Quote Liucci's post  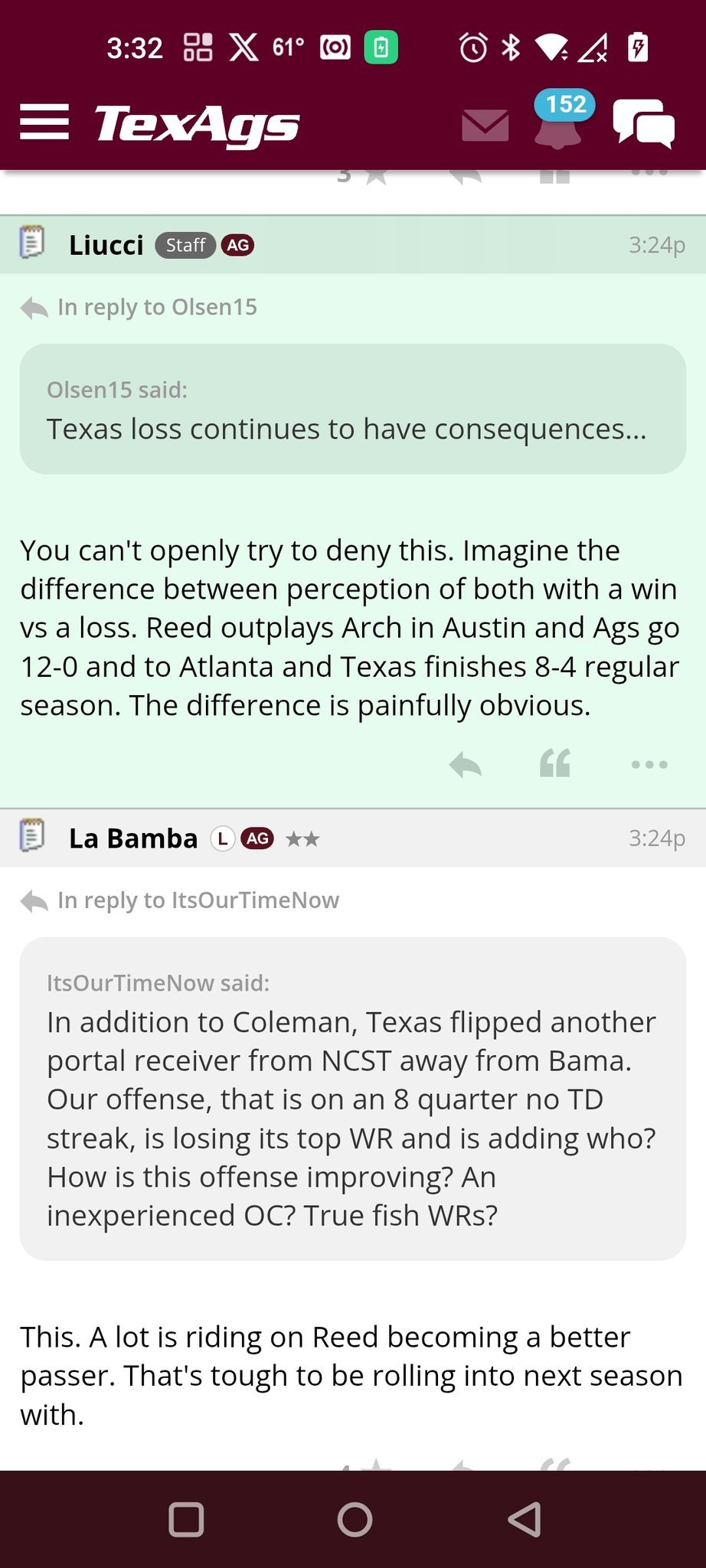pyautogui.click(x=555, y=763)
